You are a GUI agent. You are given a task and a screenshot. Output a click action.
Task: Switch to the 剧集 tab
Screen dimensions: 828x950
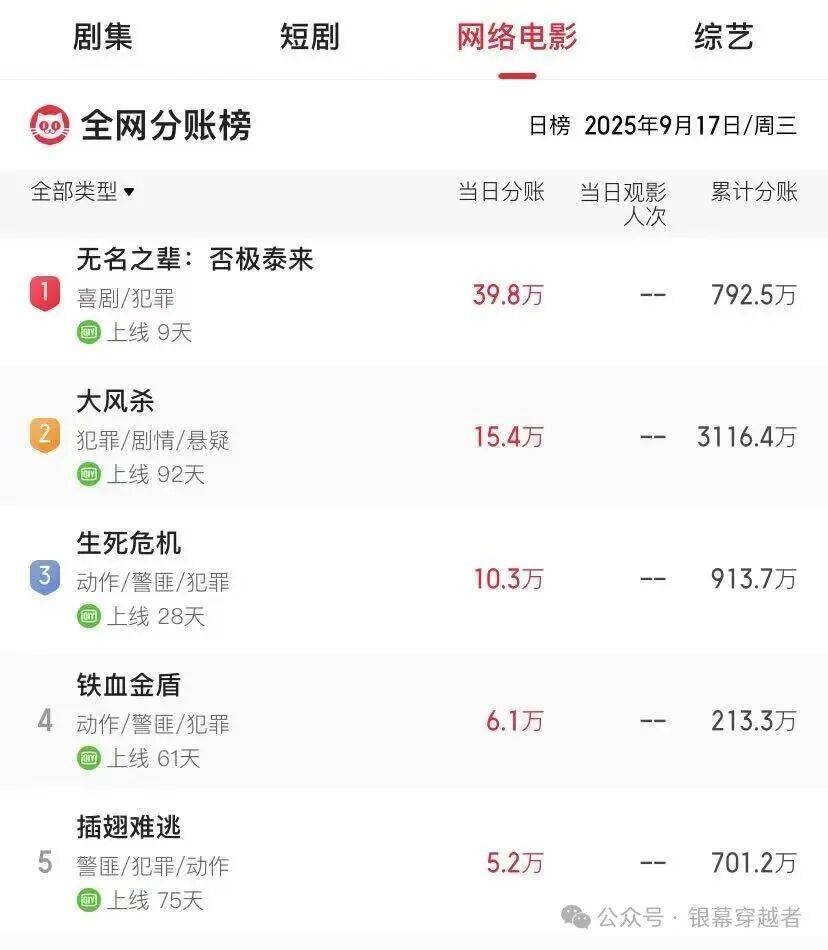coord(103,38)
